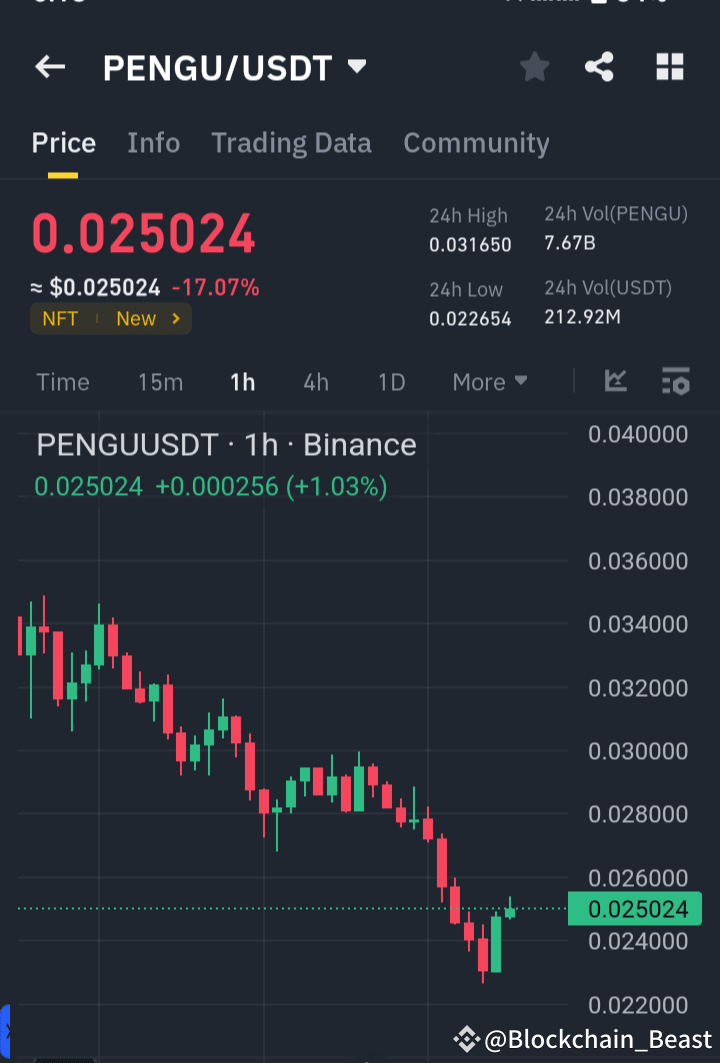Open the chart indicators icon
This screenshot has height=1063, width=720.
[616, 381]
